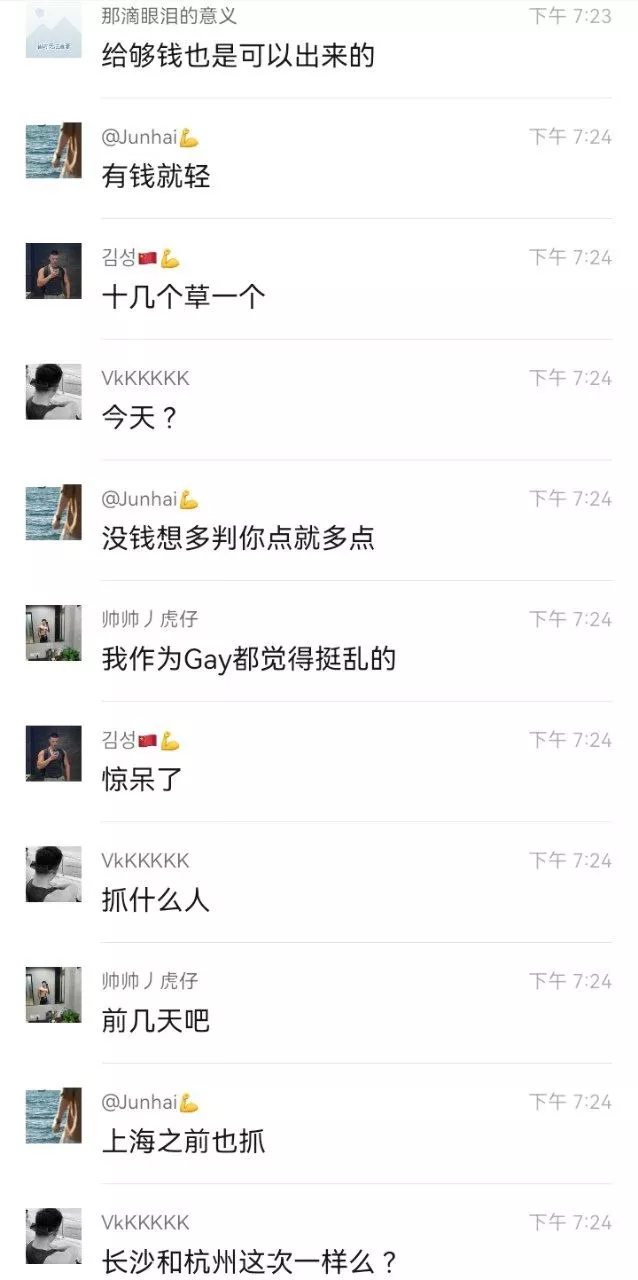The height and width of the screenshot is (1280, 638).
Task: Open the message "给够钱也是可以出来的"
Action: (238, 56)
